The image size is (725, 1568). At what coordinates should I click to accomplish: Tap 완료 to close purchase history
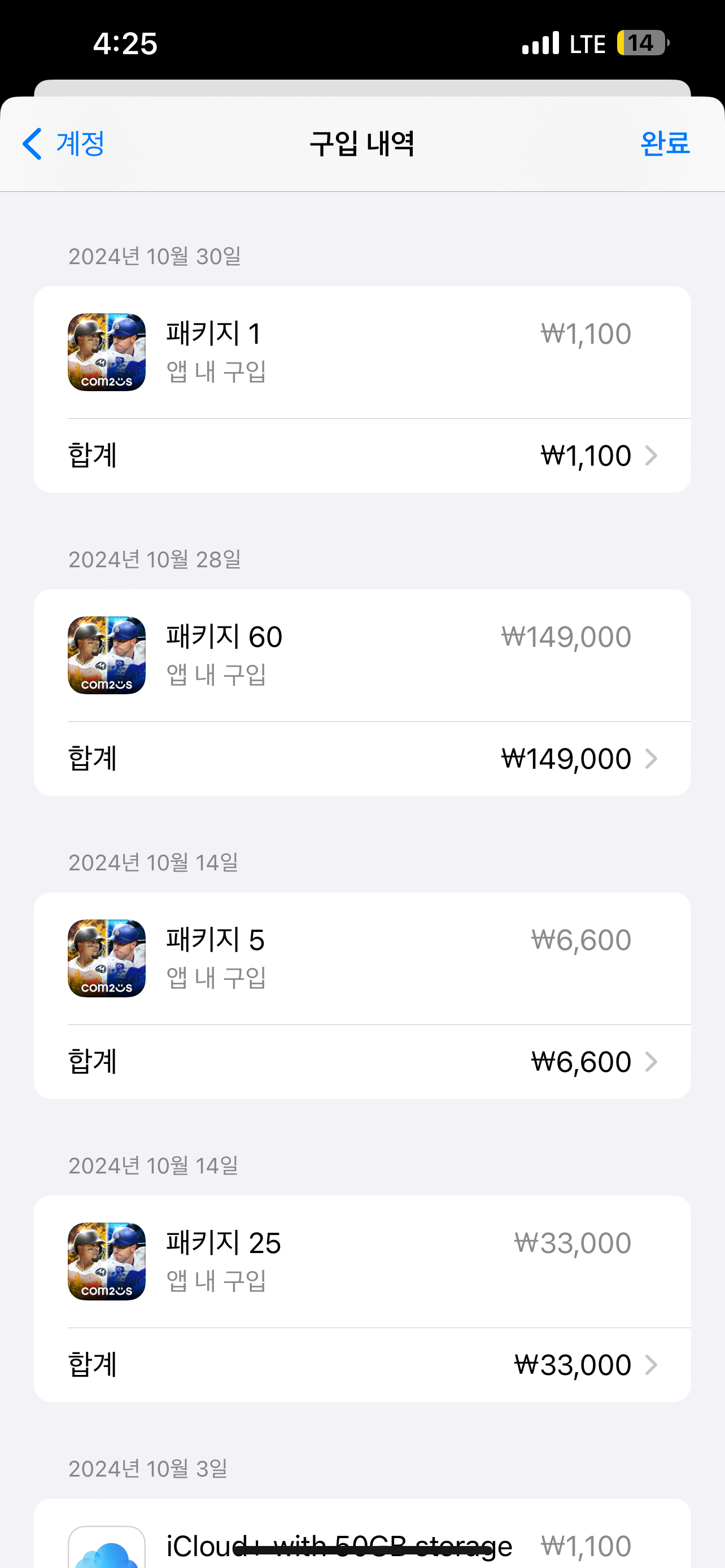(665, 144)
